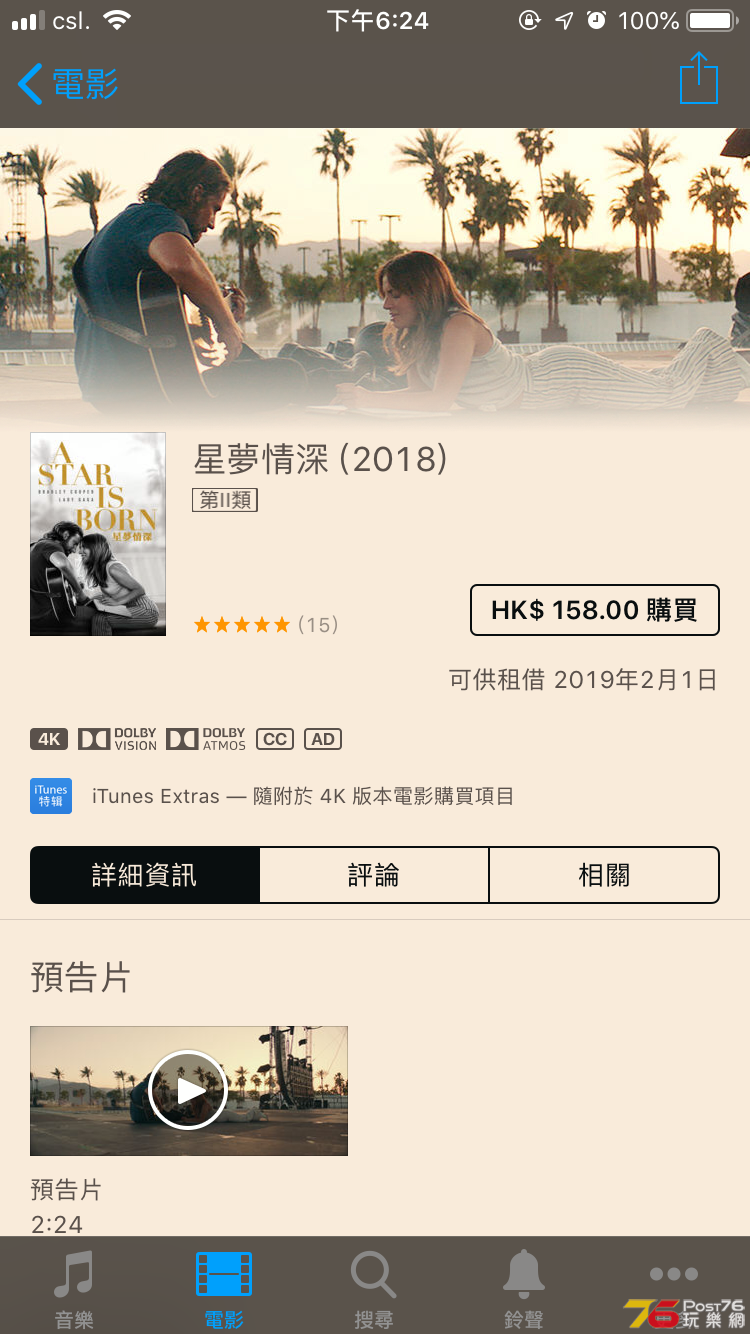Share this movie page

coord(698,79)
